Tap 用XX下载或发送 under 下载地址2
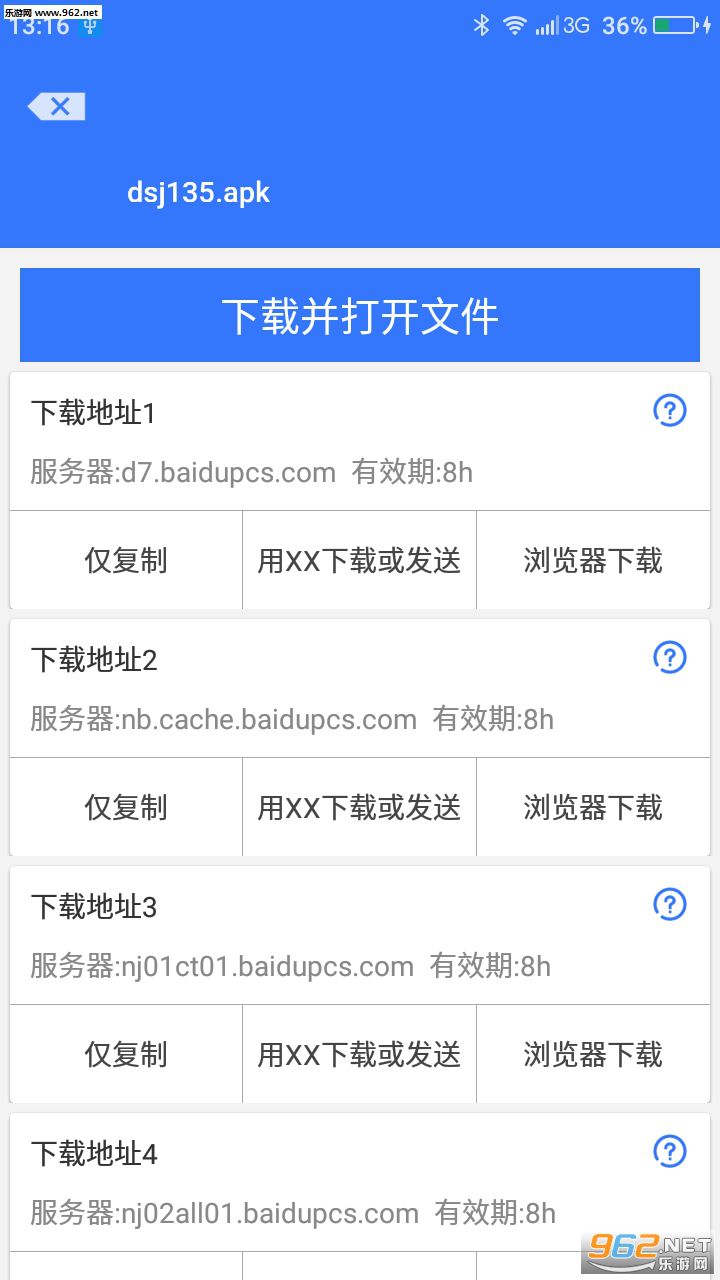Viewport: 720px width, 1280px height. point(360,807)
